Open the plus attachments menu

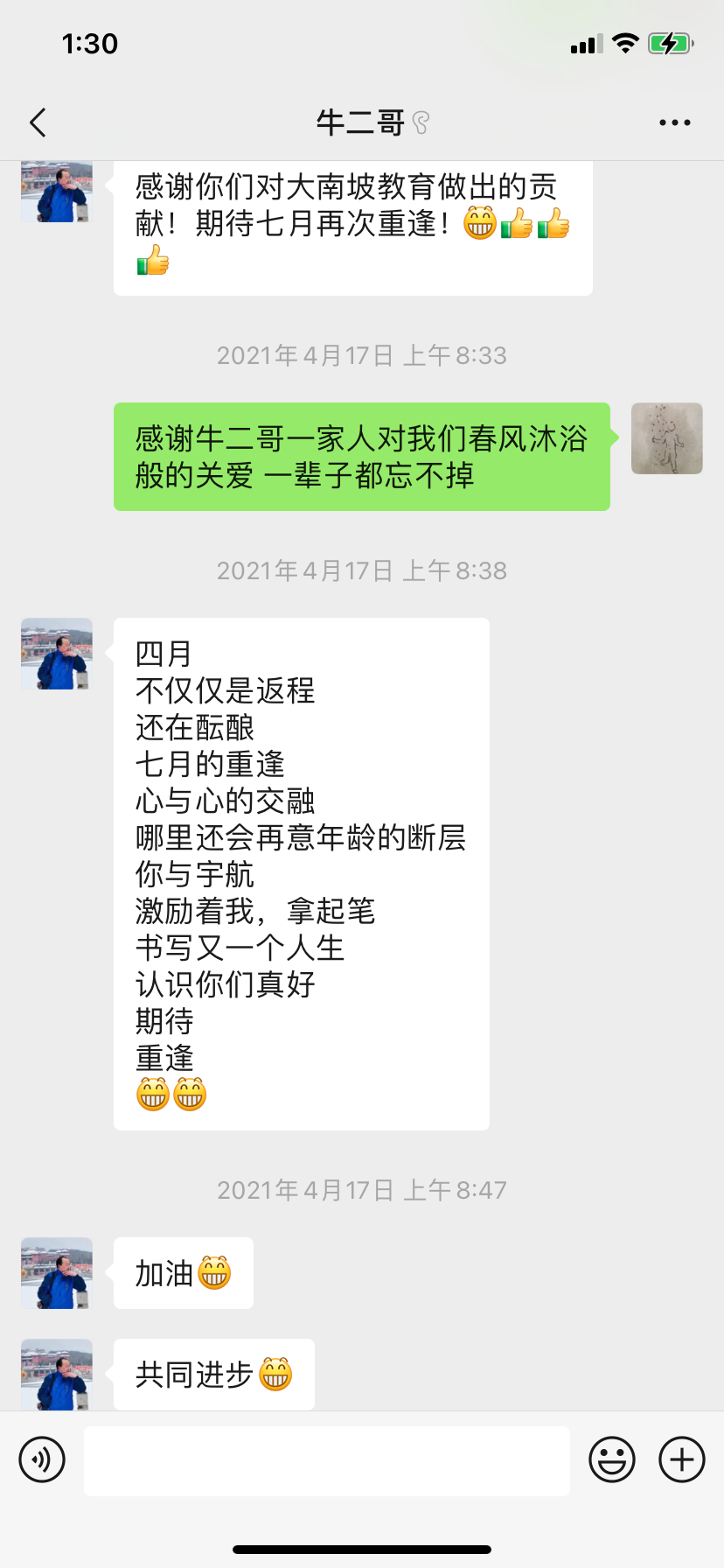(681, 1459)
